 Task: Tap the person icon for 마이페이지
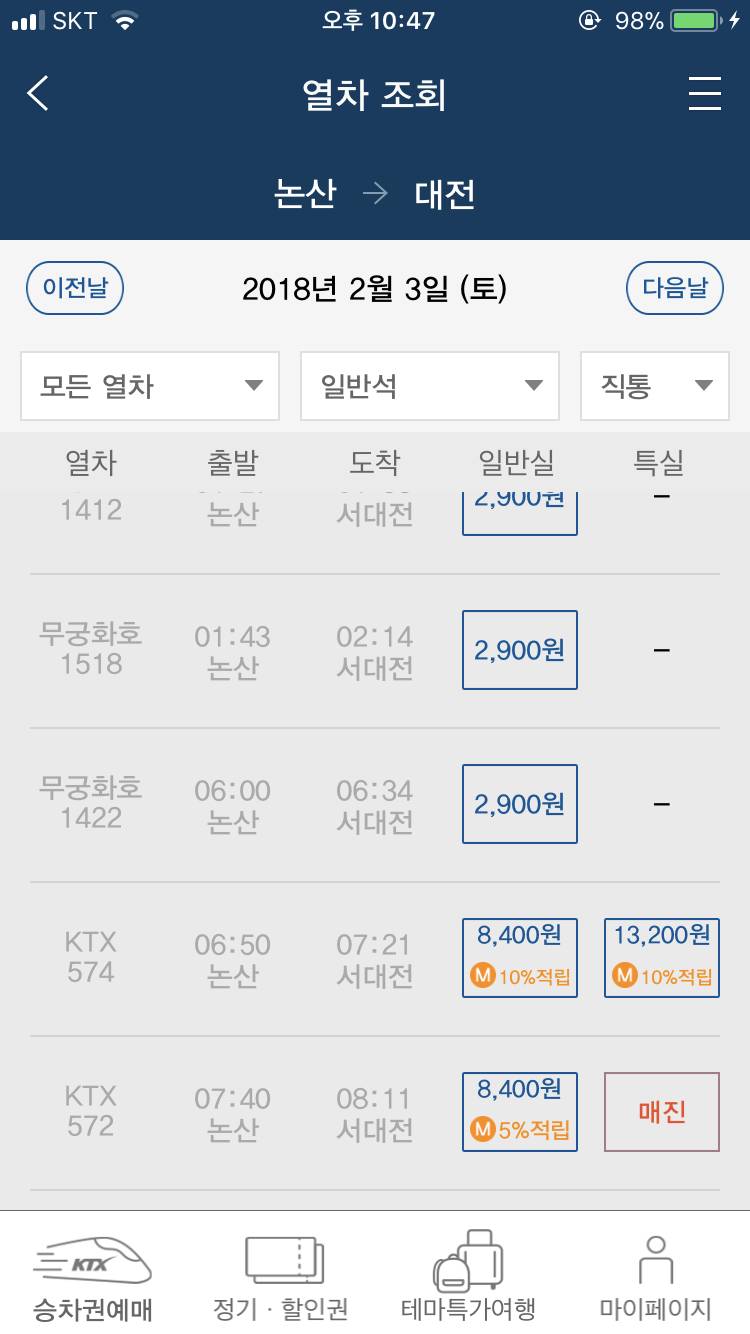657,1262
